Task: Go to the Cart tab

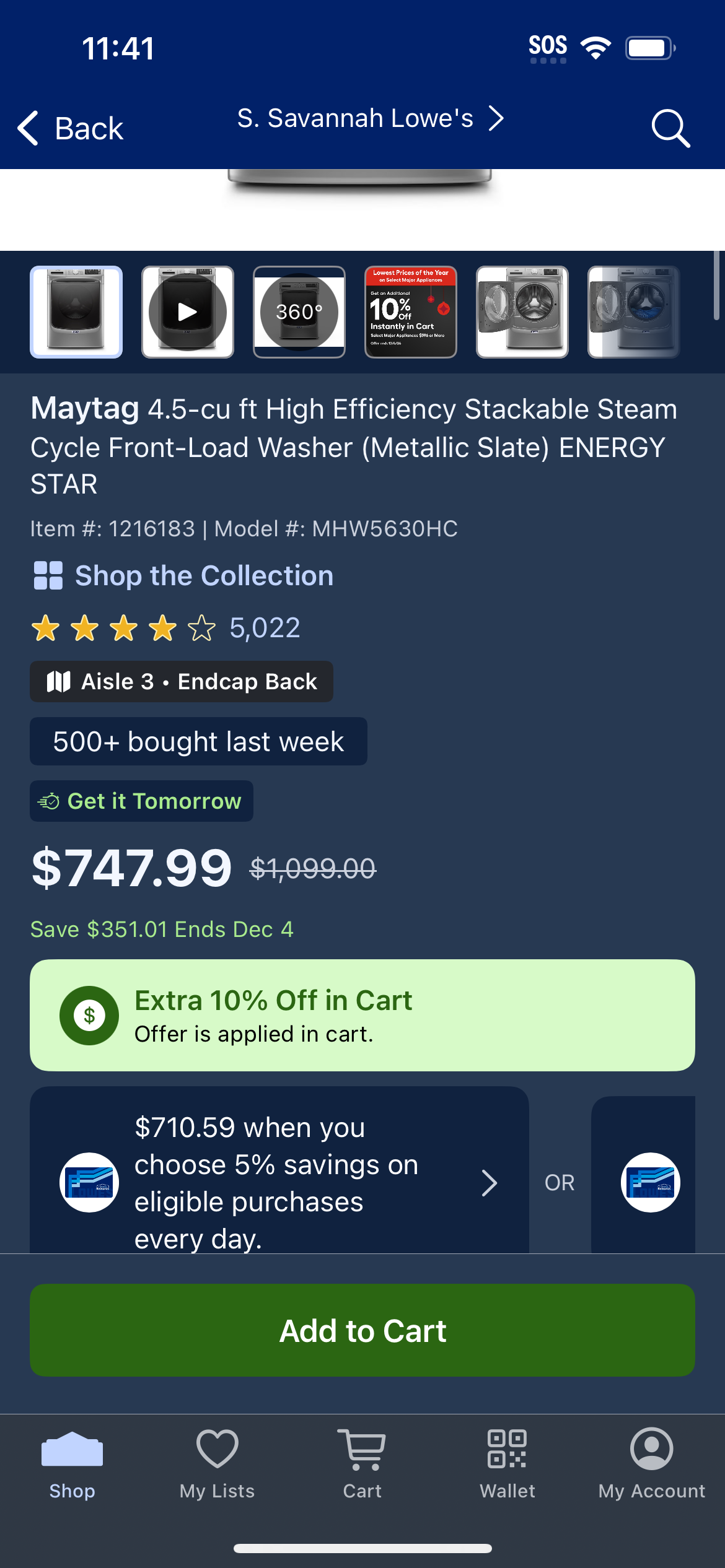Action: click(362, 1465)
